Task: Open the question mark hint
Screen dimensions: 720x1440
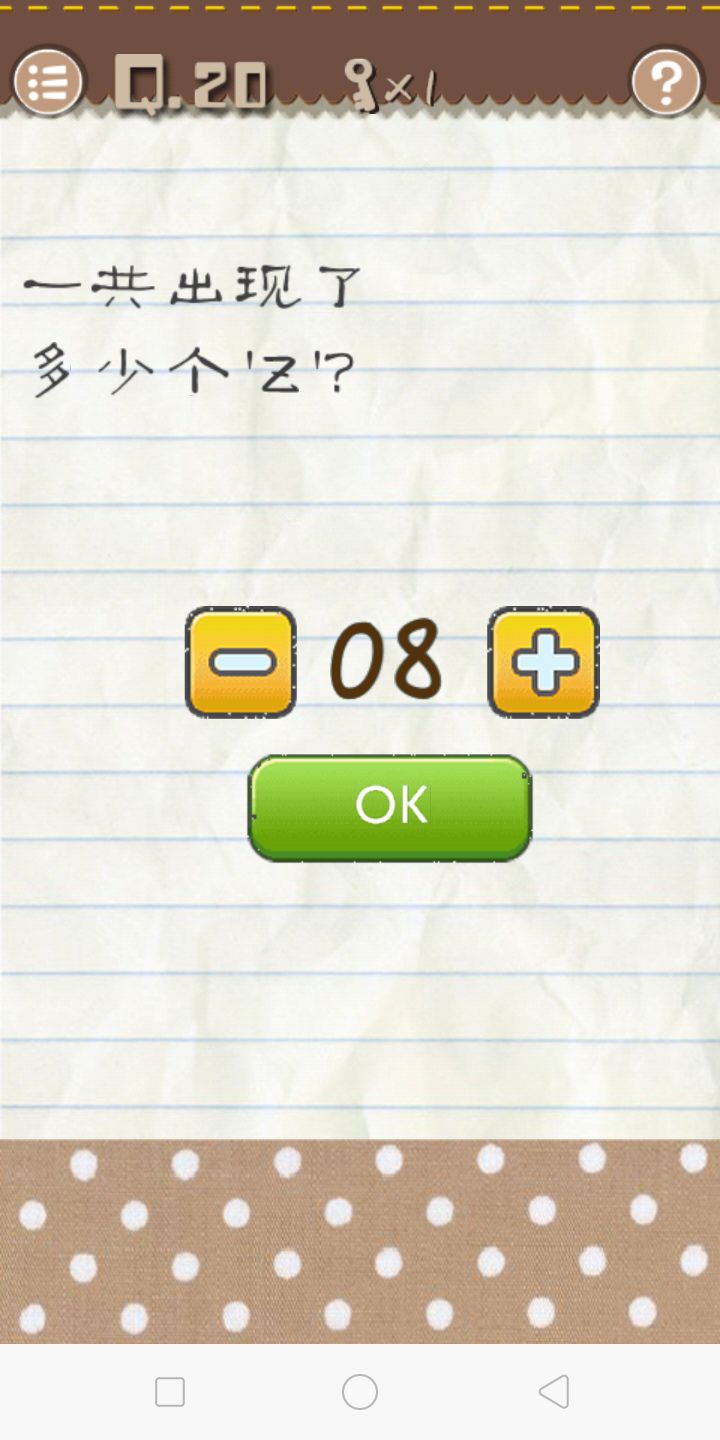Action: click(x=666, y=81)
